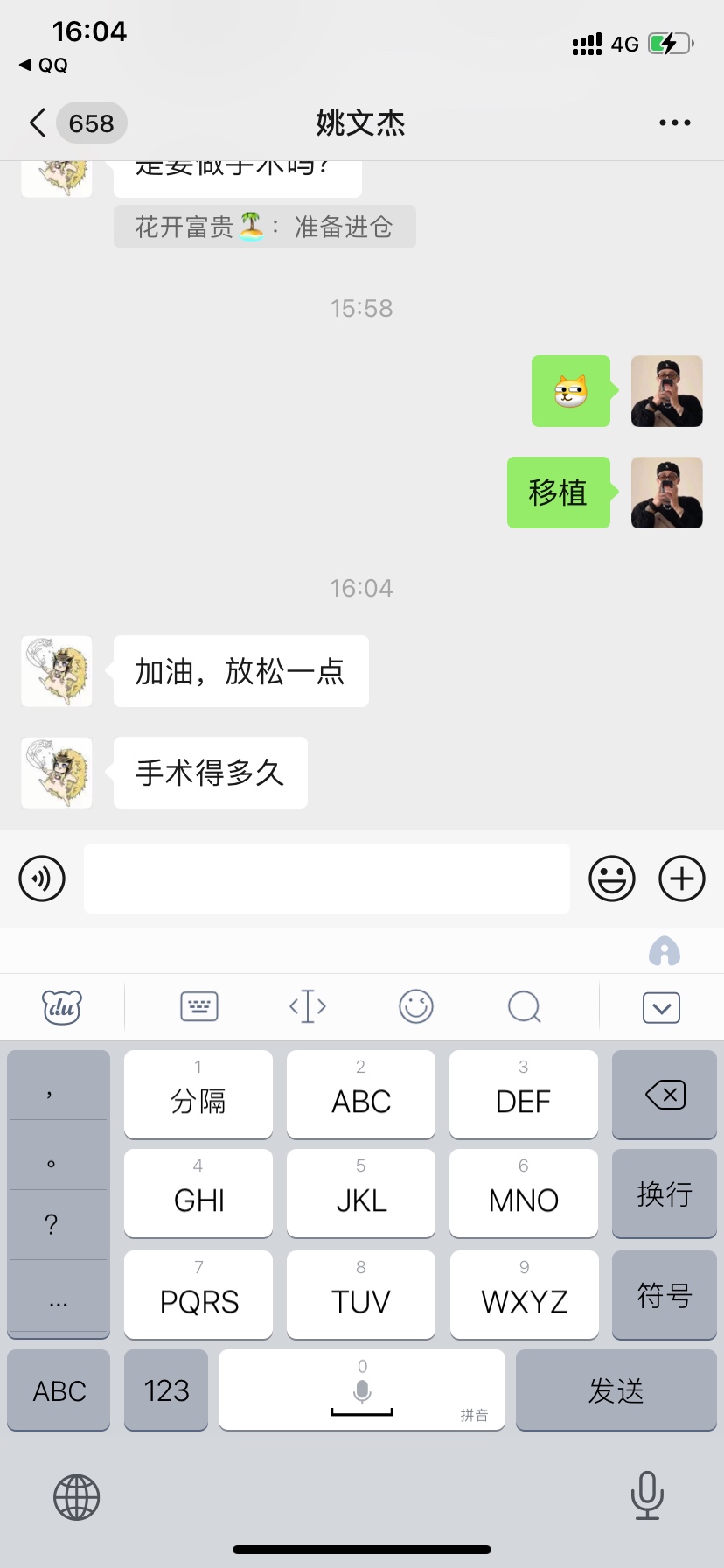Switch to the 123 number keyboard

coord(166,1390)
